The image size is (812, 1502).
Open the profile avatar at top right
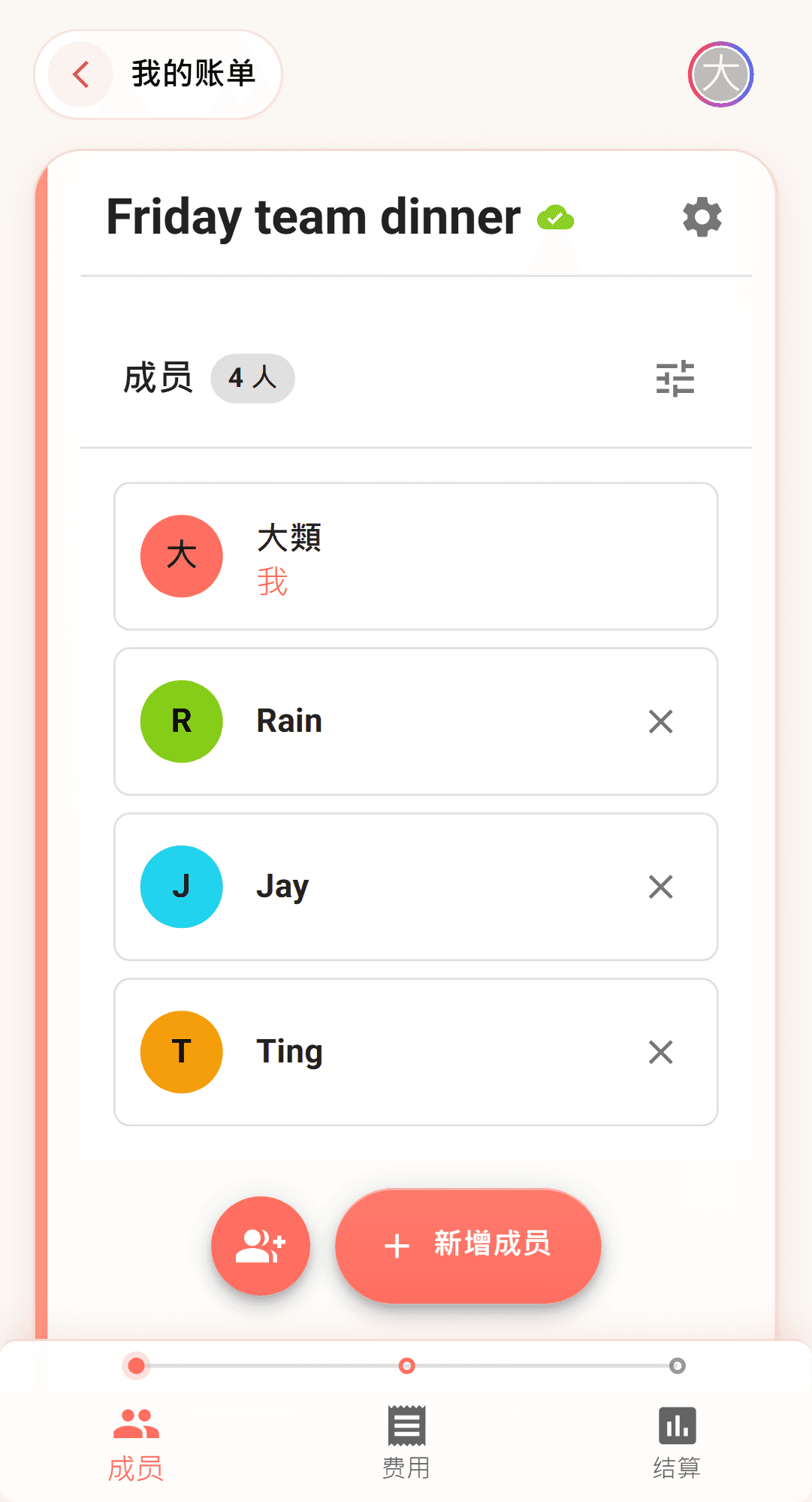coord(720,74)
